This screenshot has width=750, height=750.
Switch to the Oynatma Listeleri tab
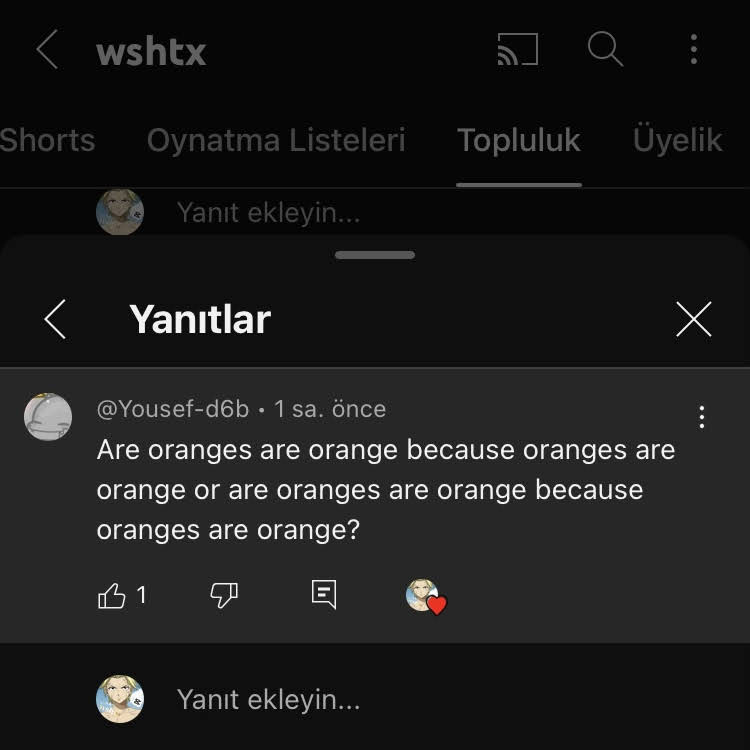276,140
